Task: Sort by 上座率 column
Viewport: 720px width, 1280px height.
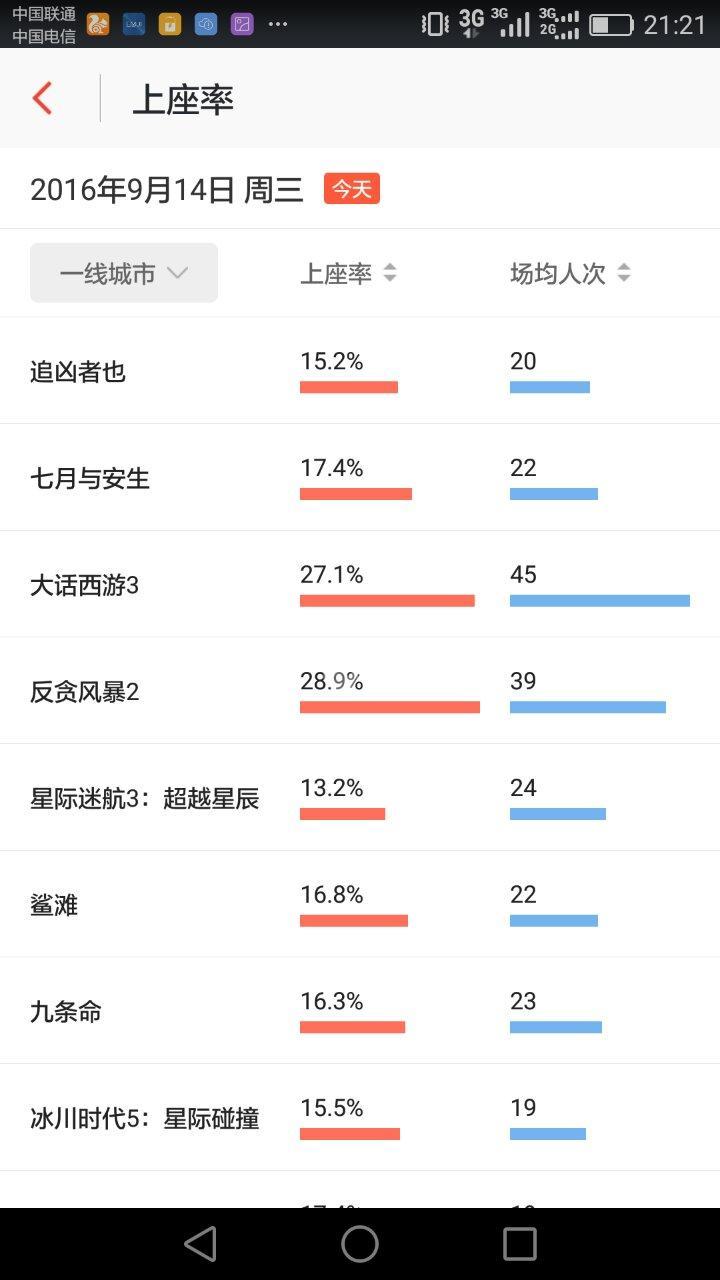Action: [x=348, y=273]
